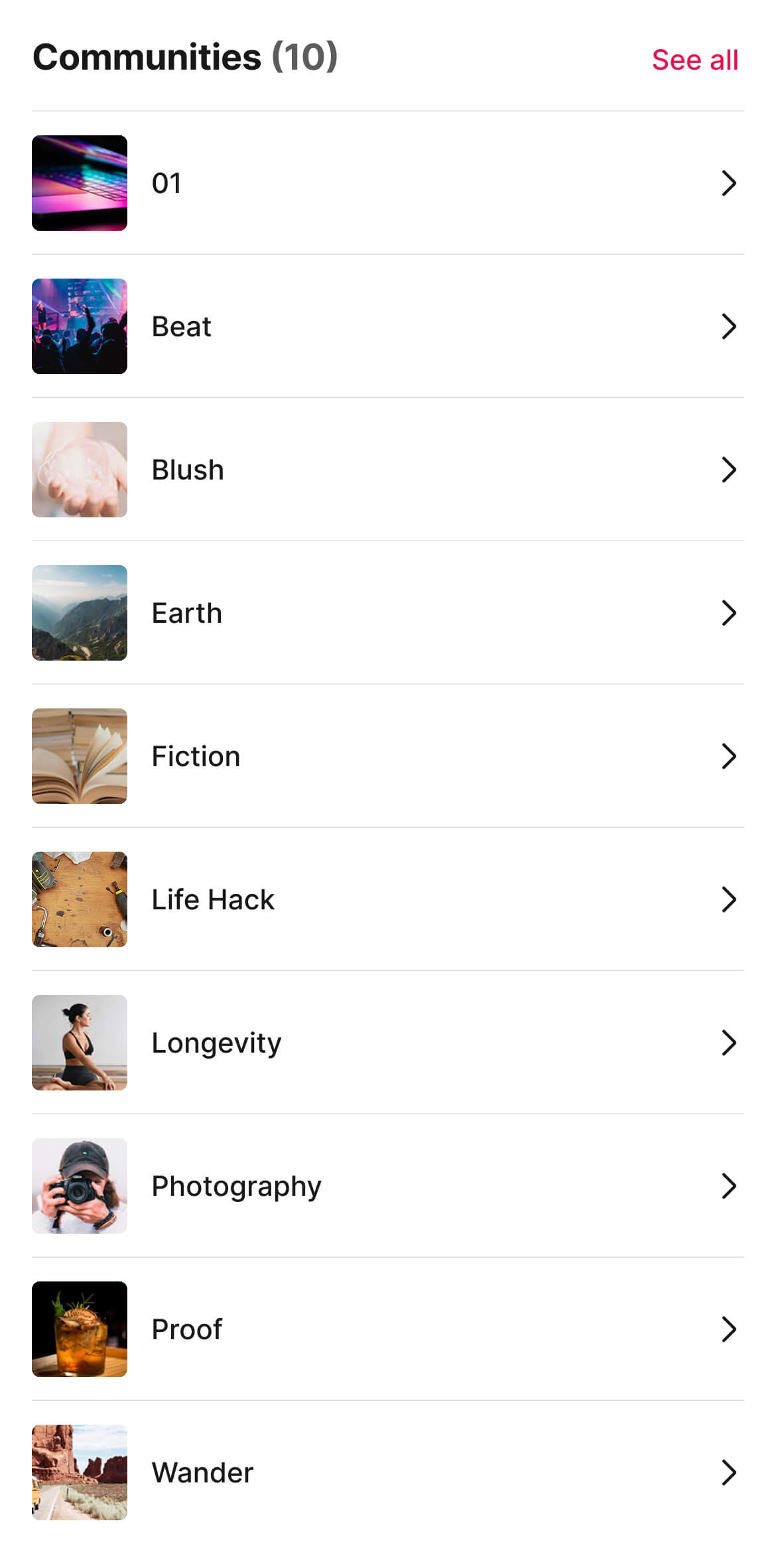This screenshot has height=1568, width=776.
Task: View the Life Hack community
Action: pyautogui.click(x=387, y=899)
